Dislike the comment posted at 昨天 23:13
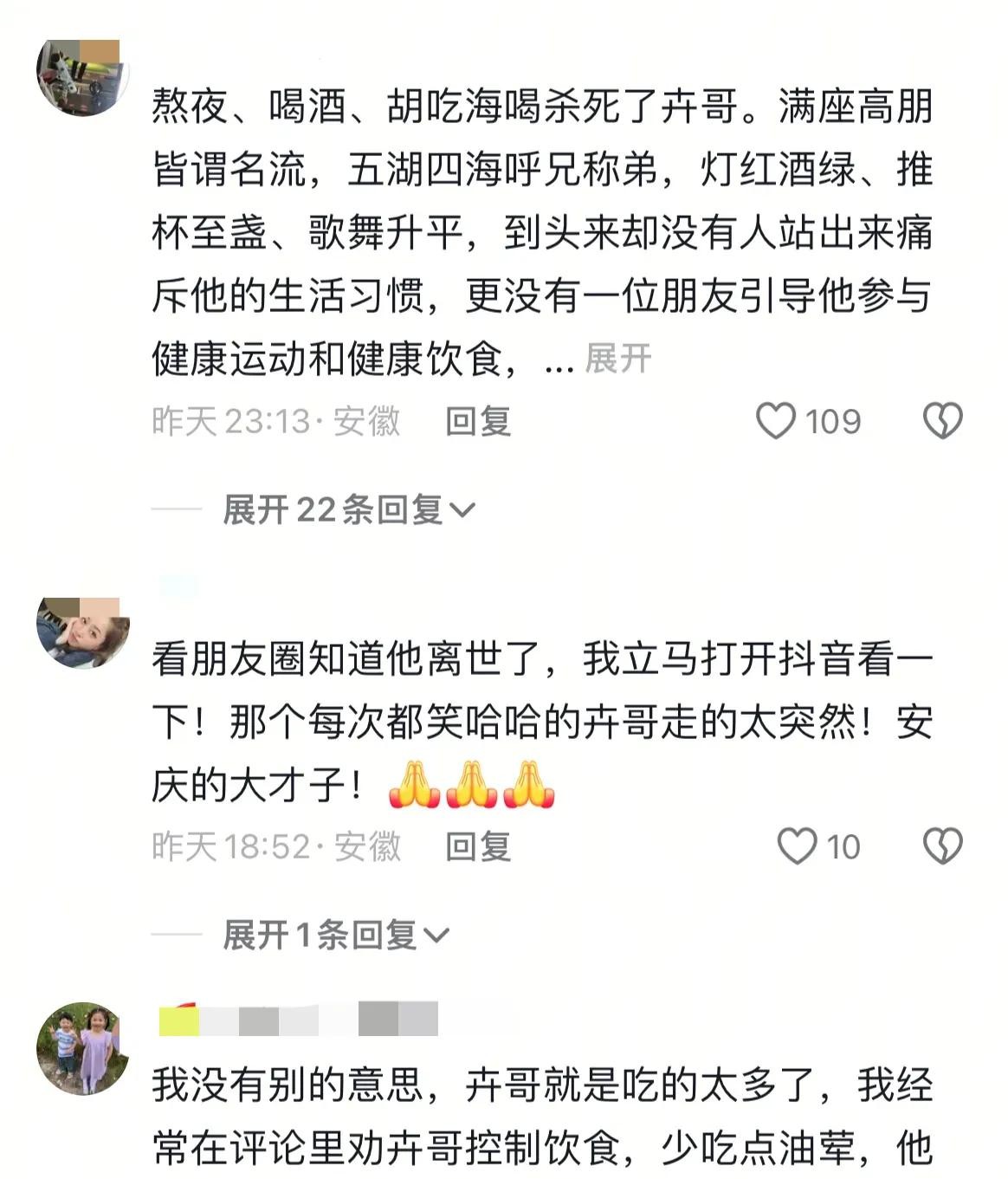The height and width of the screenshot is (1179, 1008). pyautogui.click(x=942, y=421)
